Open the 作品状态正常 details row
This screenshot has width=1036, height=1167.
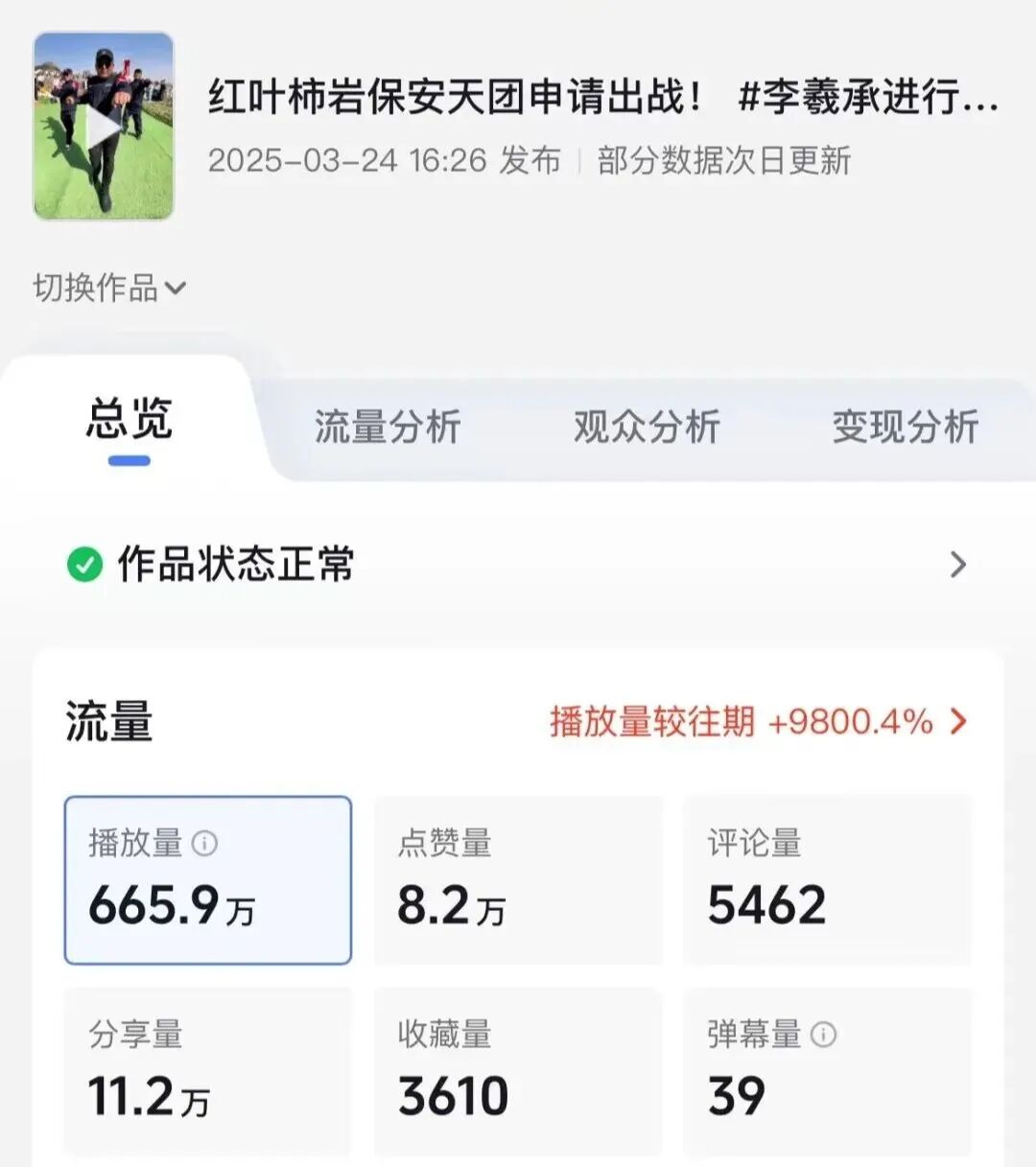tap(518, 565)
